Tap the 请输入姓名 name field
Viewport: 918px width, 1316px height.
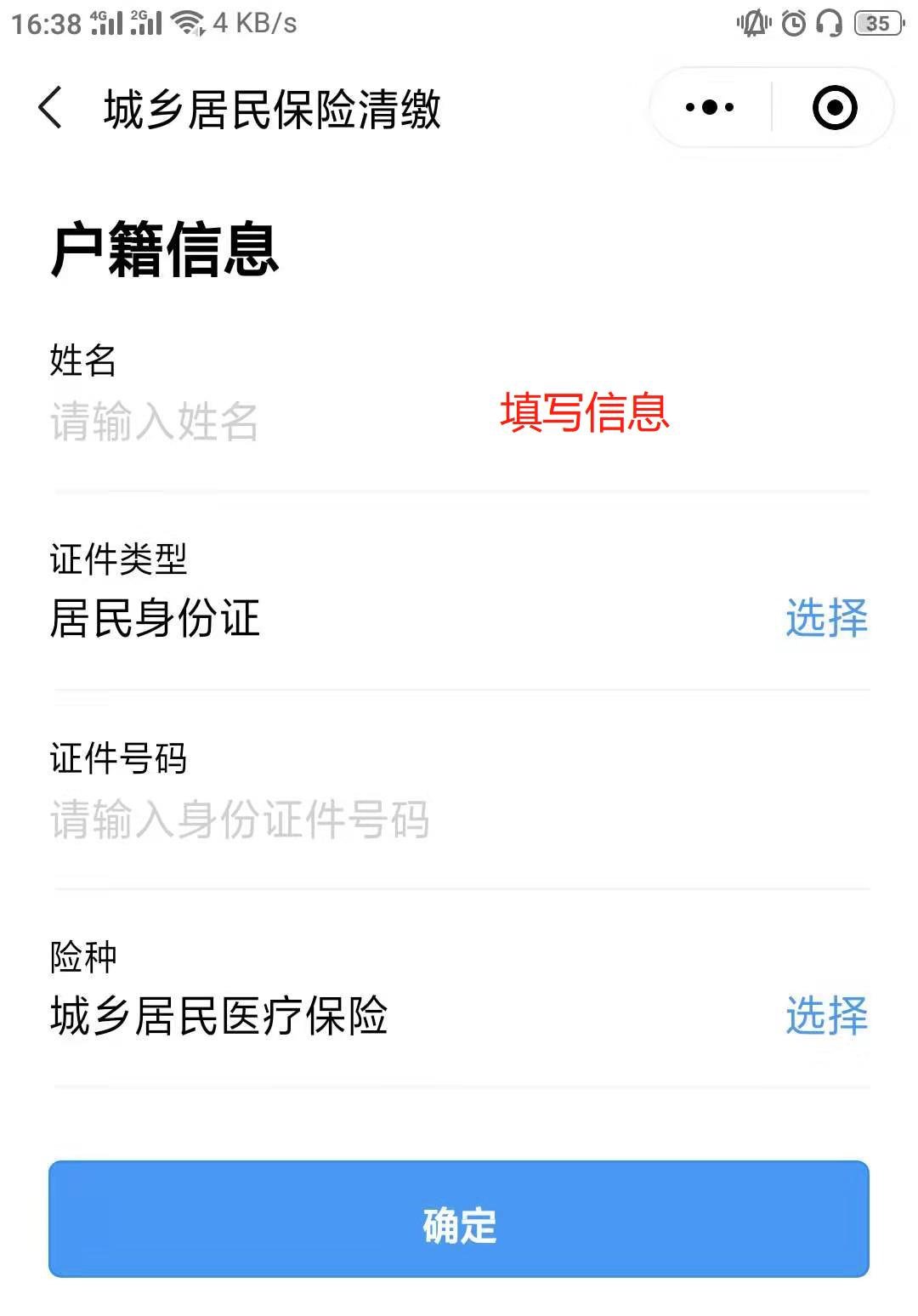255,423
